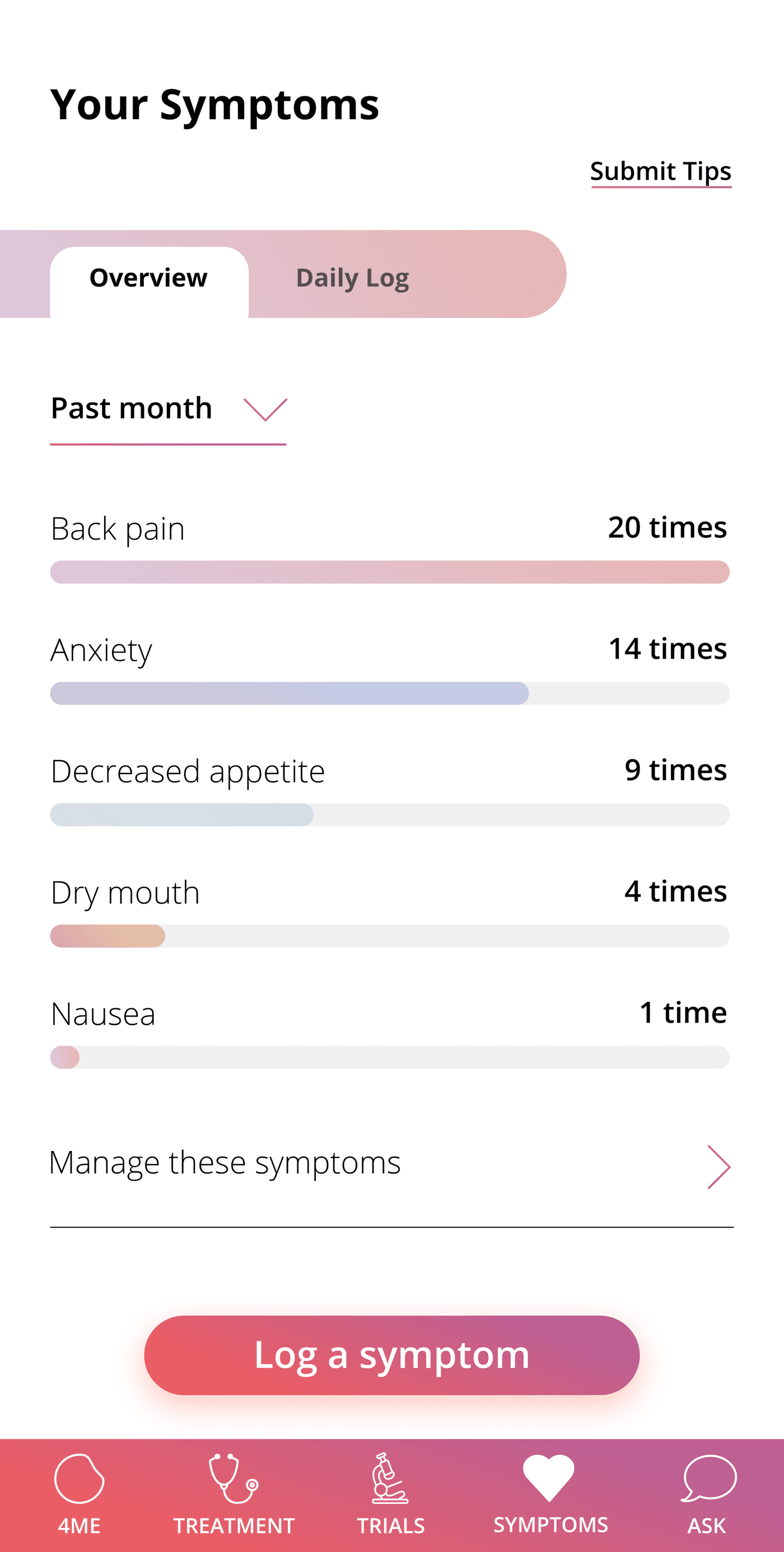Go to the 4ME tab
Screen dimensions: 784x1552
[x=79, y=1494]
